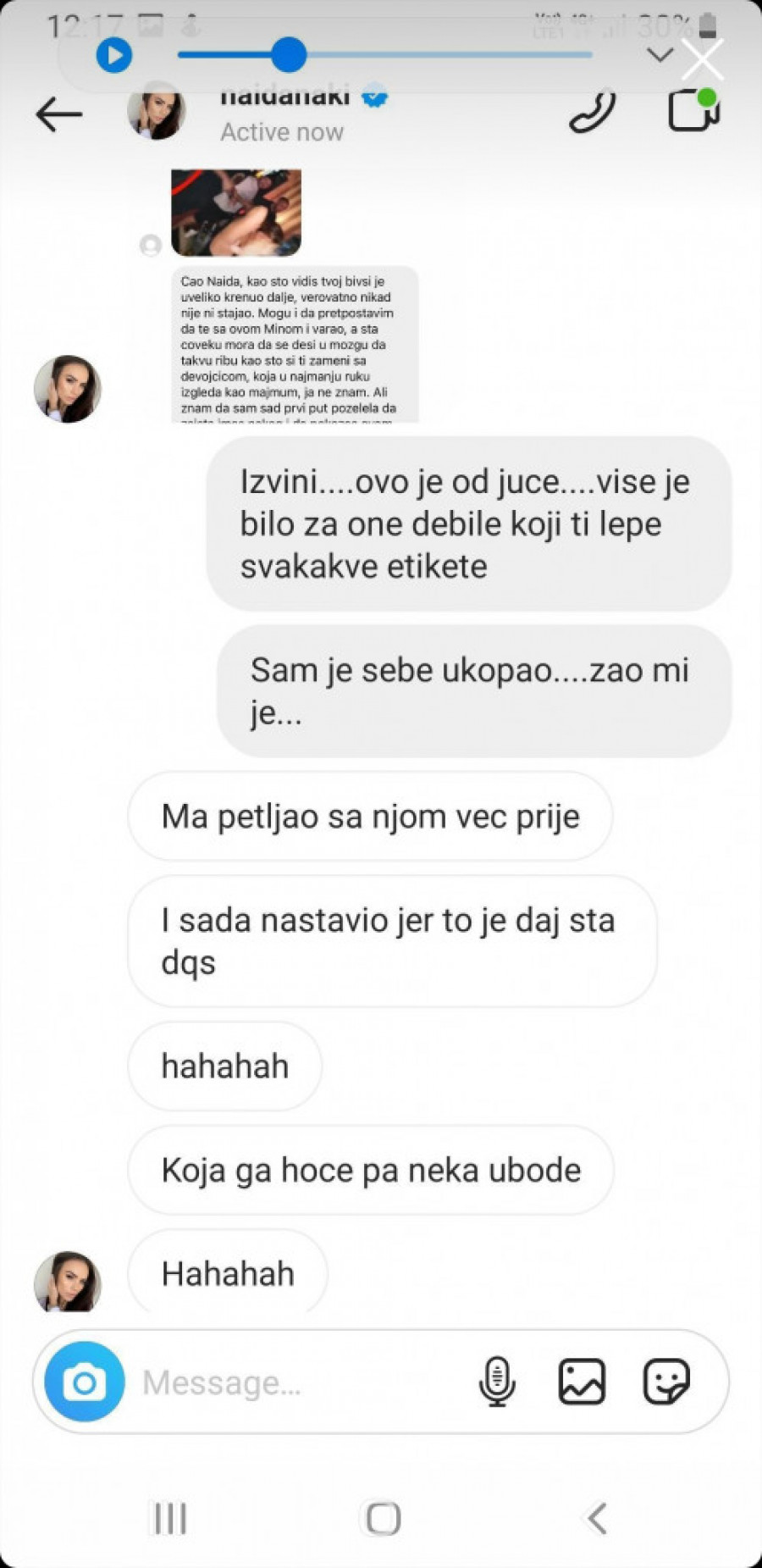762x1568 pixels.
Task: Open the contact's profile from the header avatar
Action: pyautogui.click(x=157, y=111)
